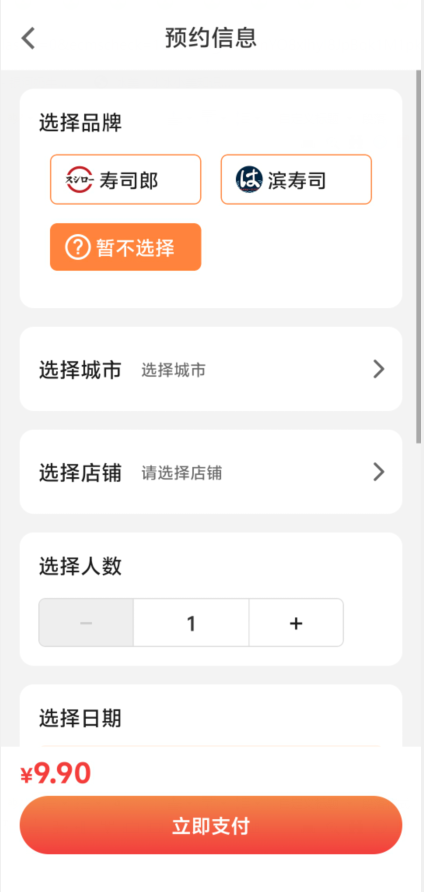
Task: Open the 选择店铺 store picker
Action: pos(211,472)
